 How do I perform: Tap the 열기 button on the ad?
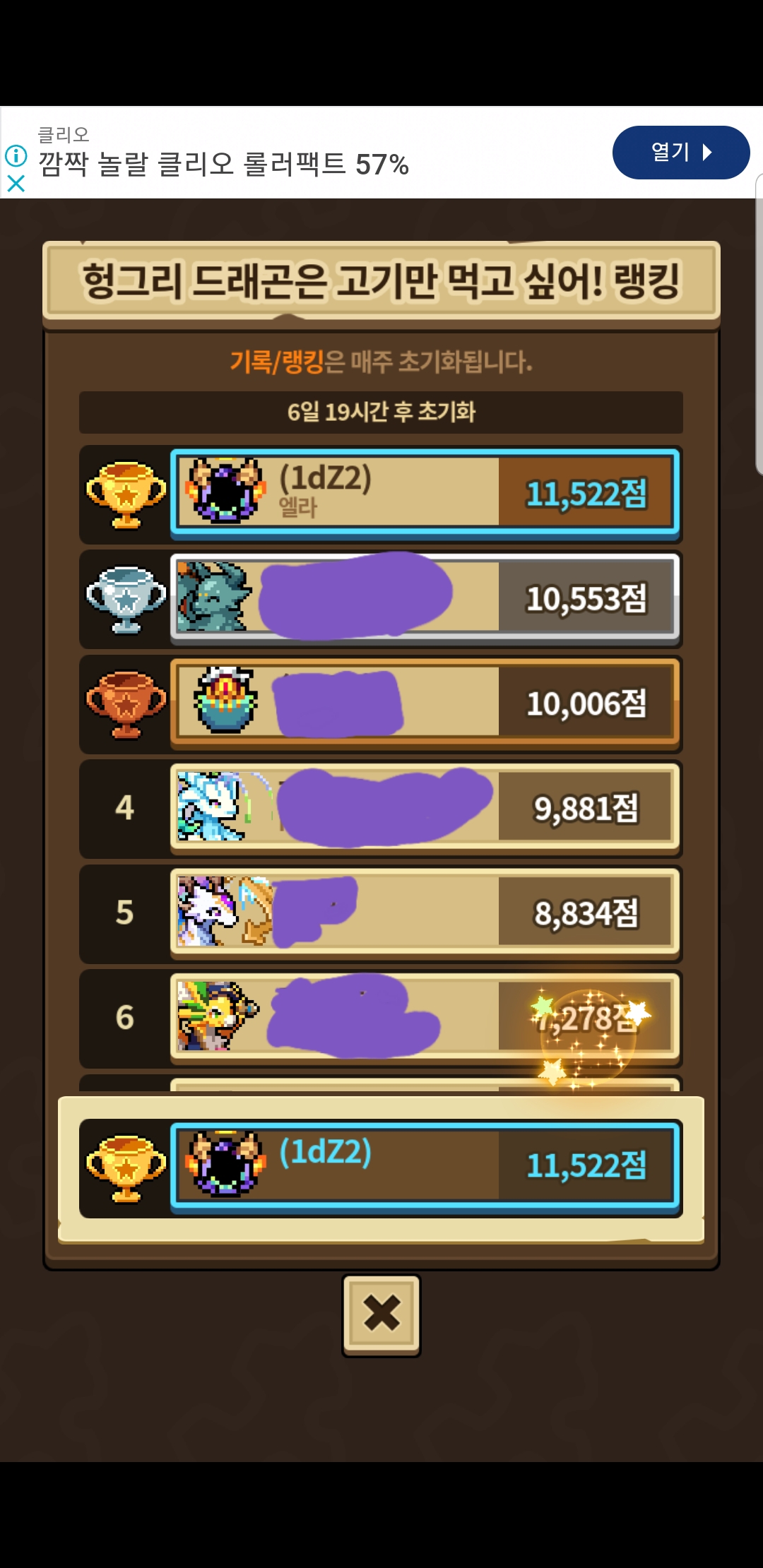(x=680, y=153)
